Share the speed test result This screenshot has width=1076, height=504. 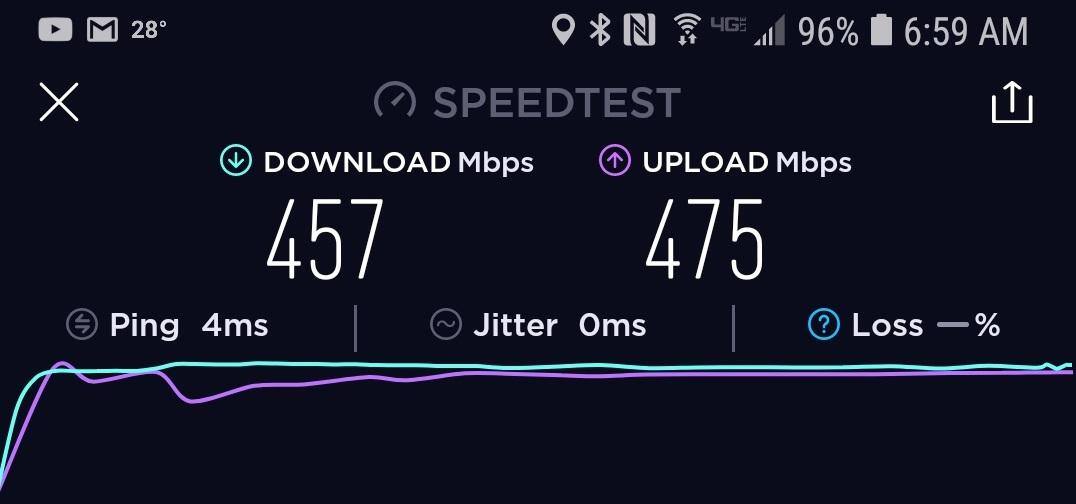click(x=1011, y=102)
